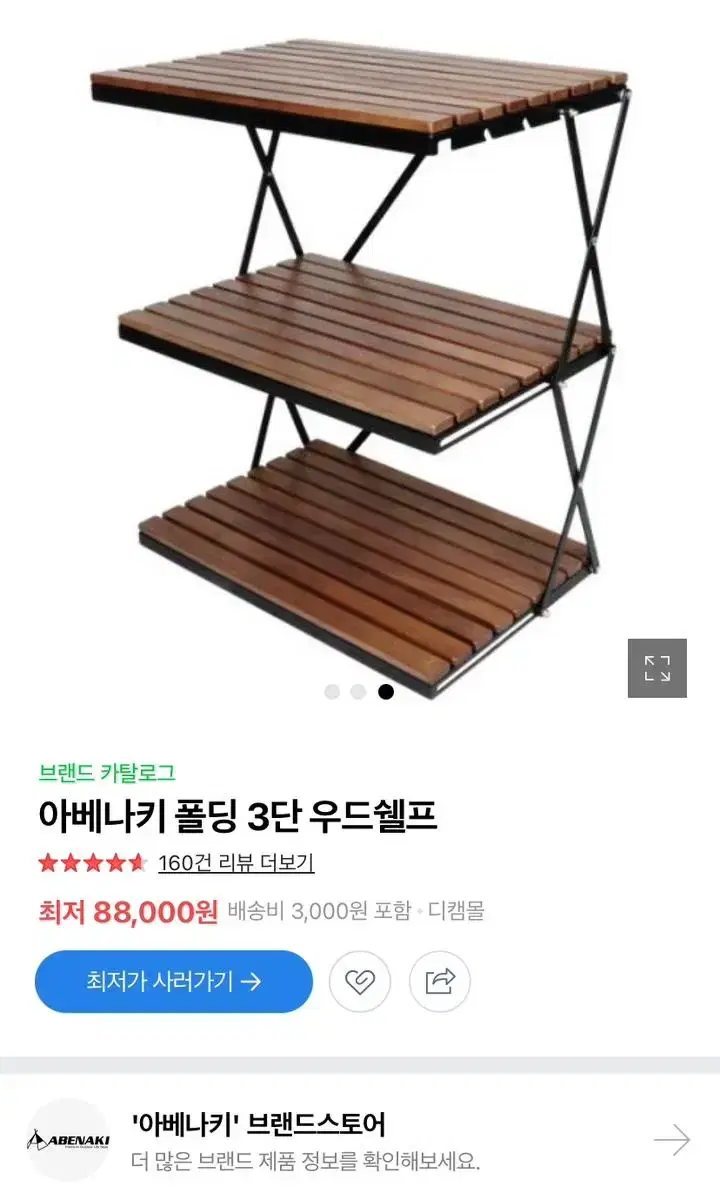Select the first carousel dot
Viewport: 720px width, 1200px height.
[331, 689]
